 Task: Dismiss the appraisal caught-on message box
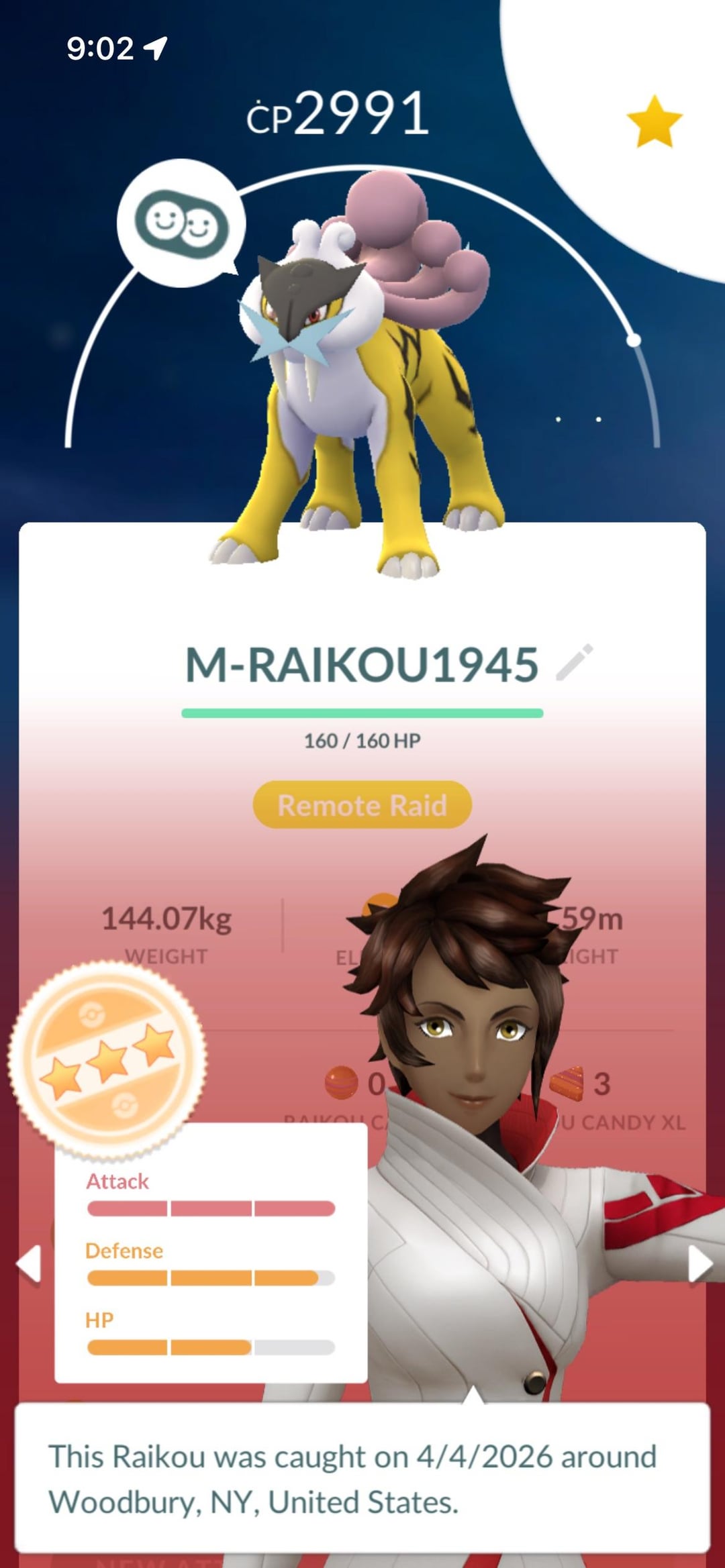(362, 1477)
